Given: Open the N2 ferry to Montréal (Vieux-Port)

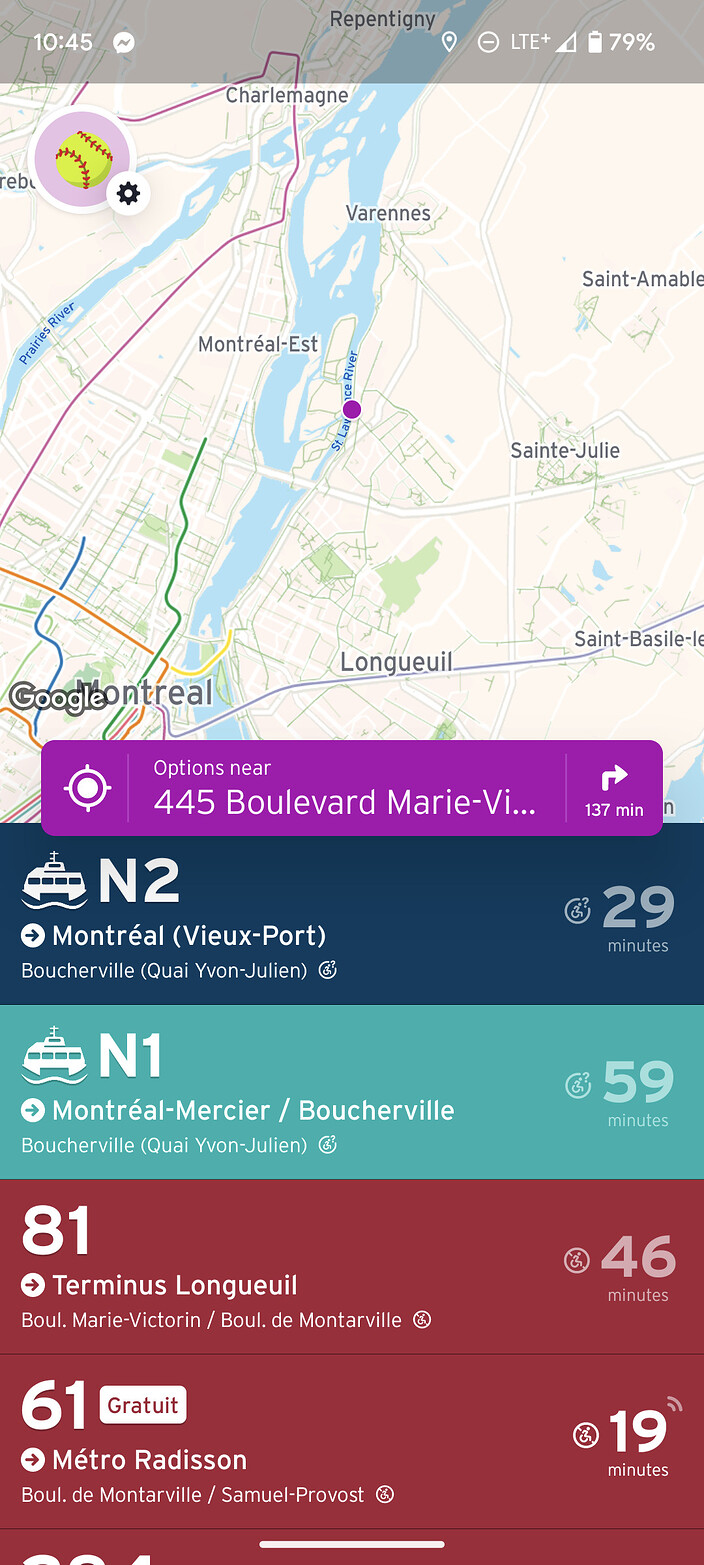Looking at the screenshot, I should [300, 915].
